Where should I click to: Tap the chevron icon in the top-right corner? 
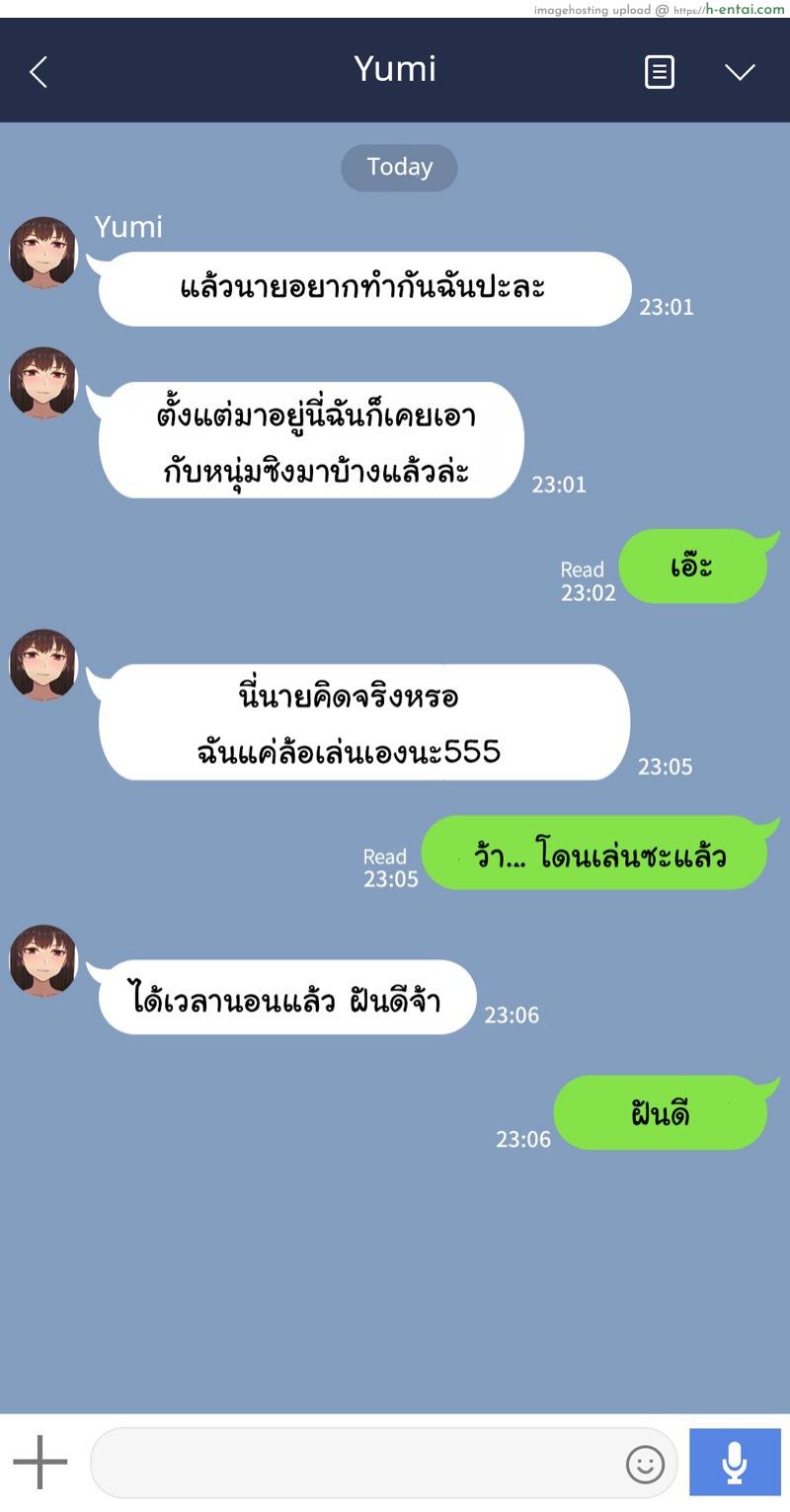pyautogui.click(x=741, y=72)
